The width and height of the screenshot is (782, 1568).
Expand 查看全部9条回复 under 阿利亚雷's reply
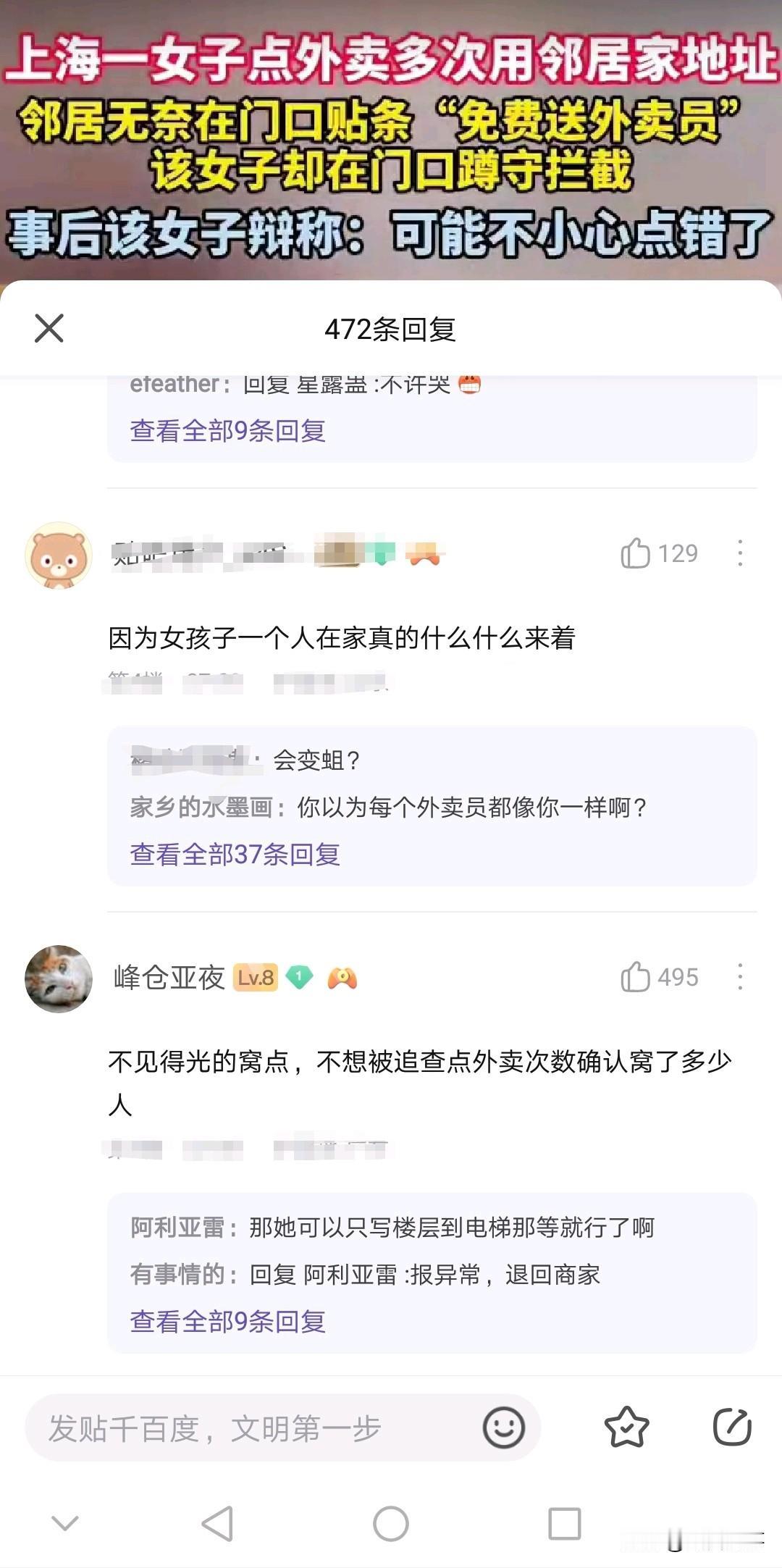(227, 1322)
